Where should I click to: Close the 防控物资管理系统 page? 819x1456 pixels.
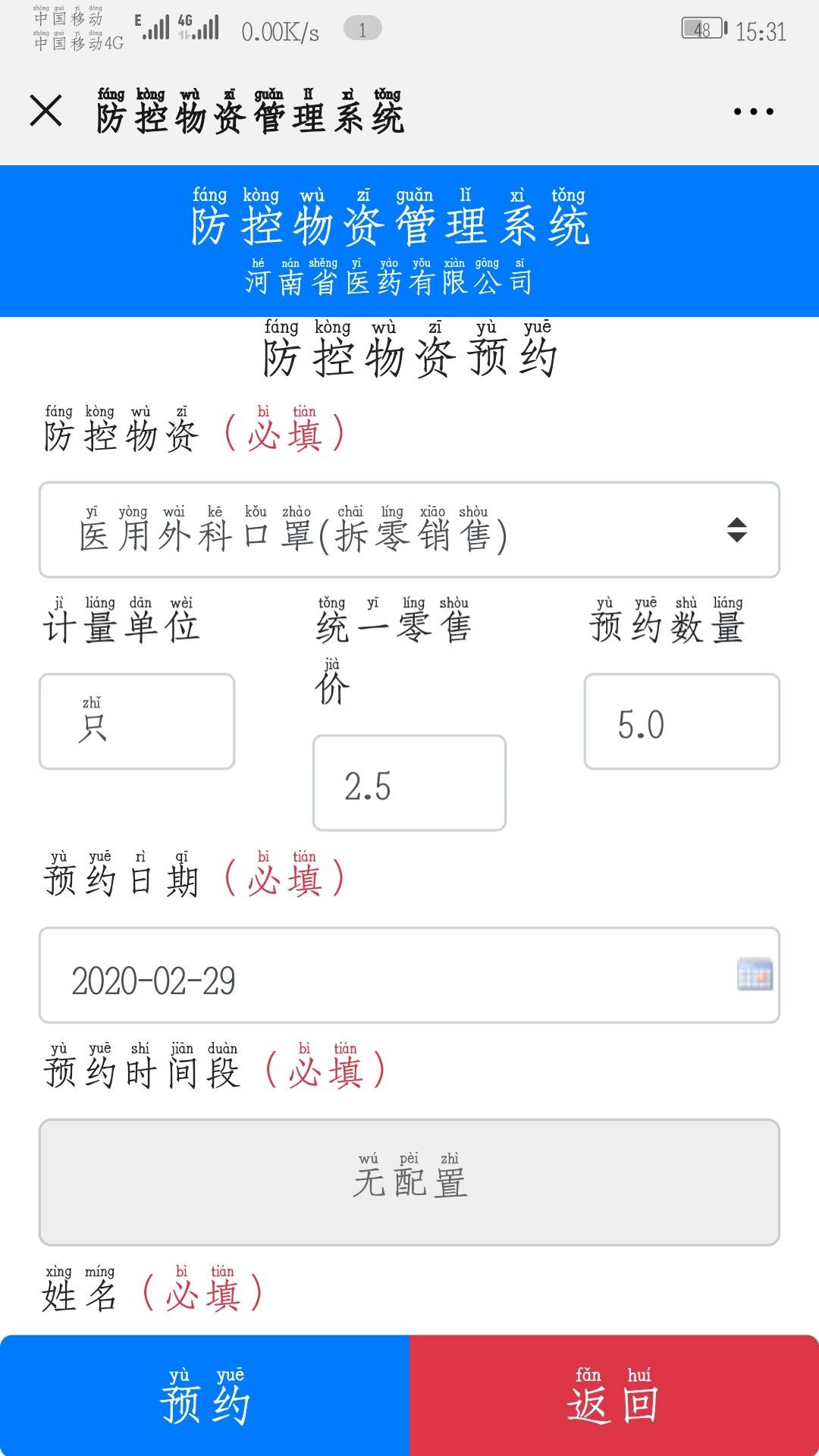pos(46,111)
